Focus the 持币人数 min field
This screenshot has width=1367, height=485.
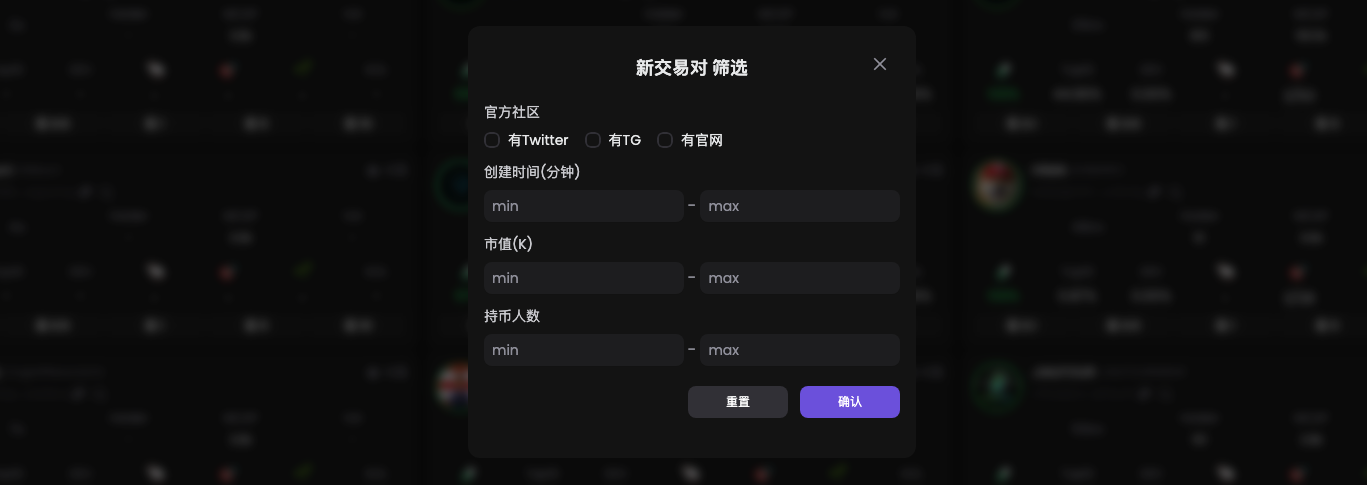click(584, 350)
